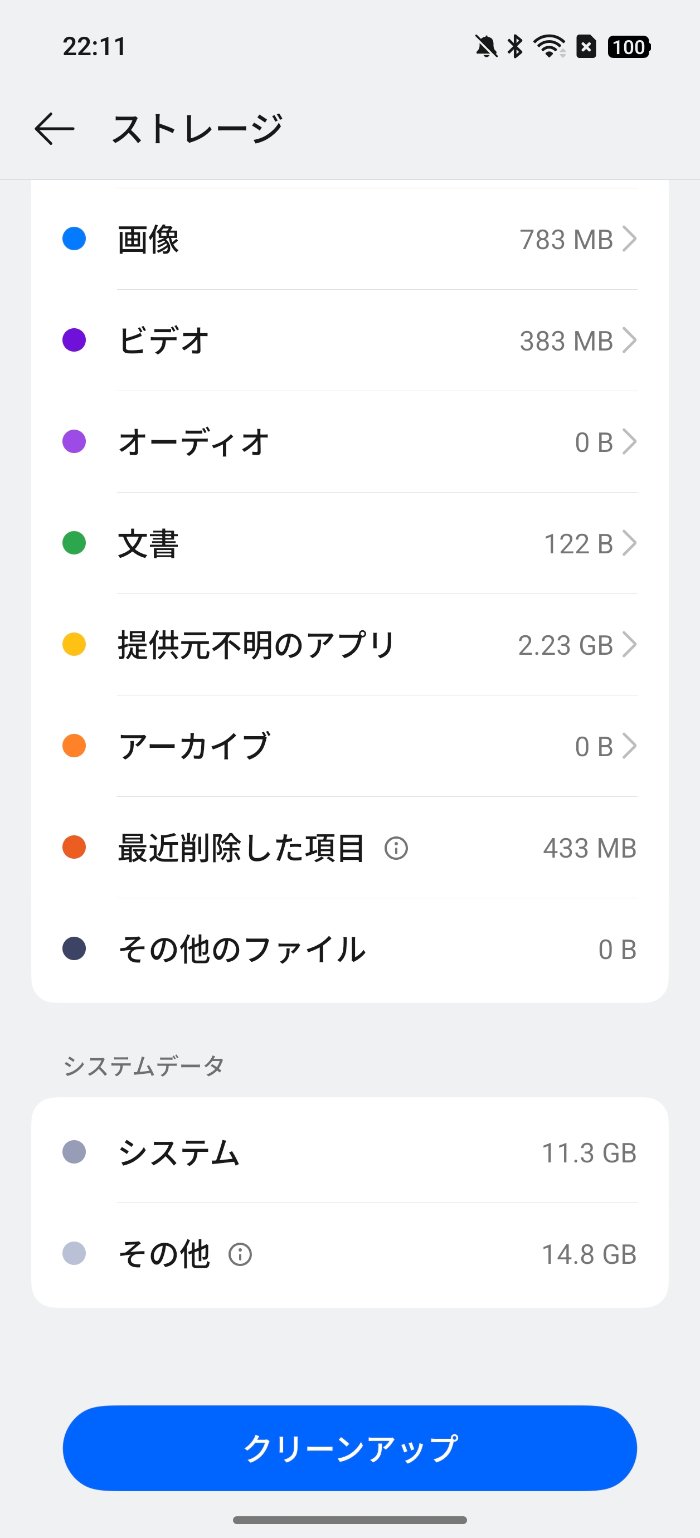Tap the クリーンアップ button
Viewport: 700px width, 1538px height.
[x=350, y=1448]
